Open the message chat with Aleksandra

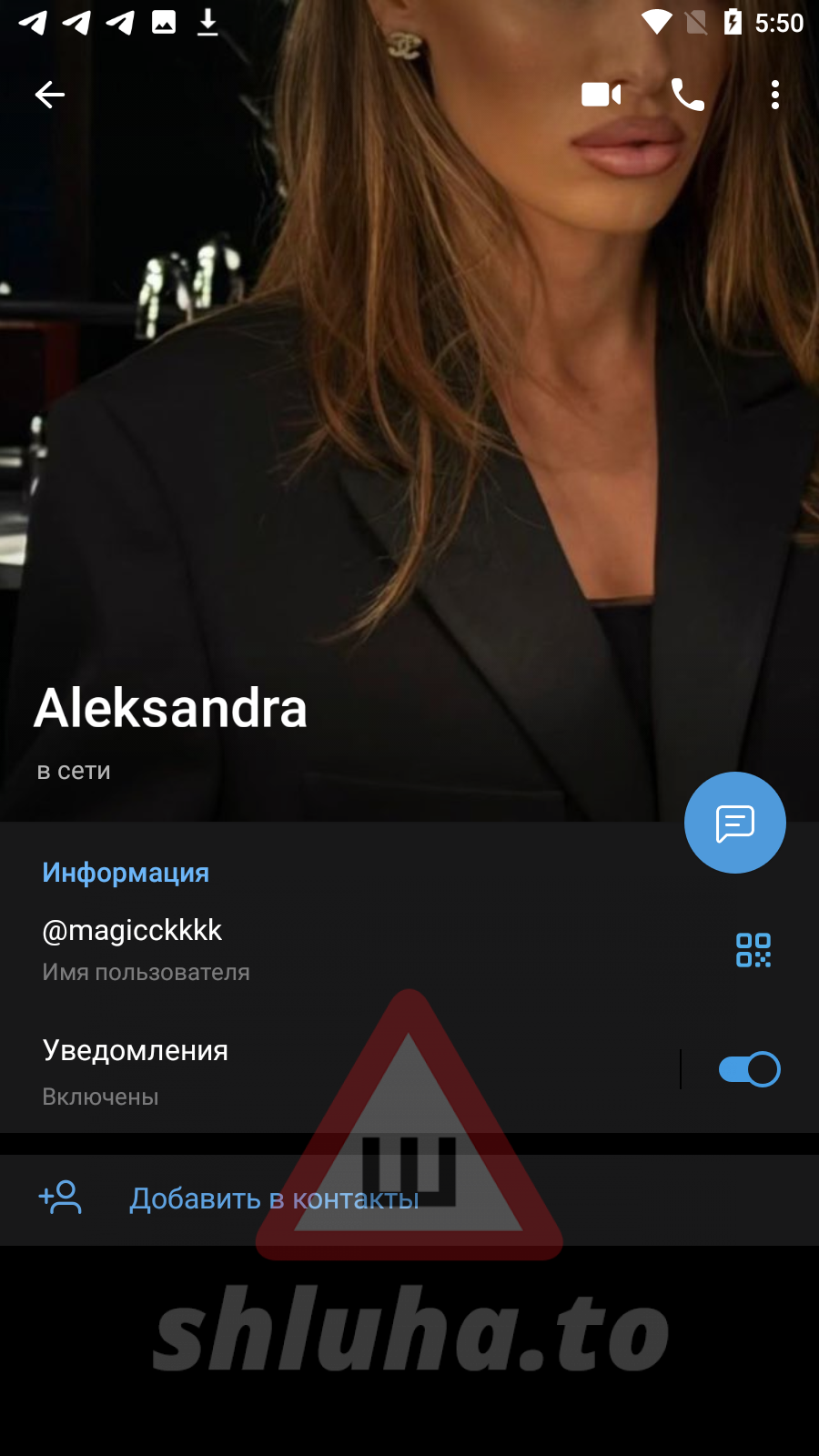(x=734, y=823)
